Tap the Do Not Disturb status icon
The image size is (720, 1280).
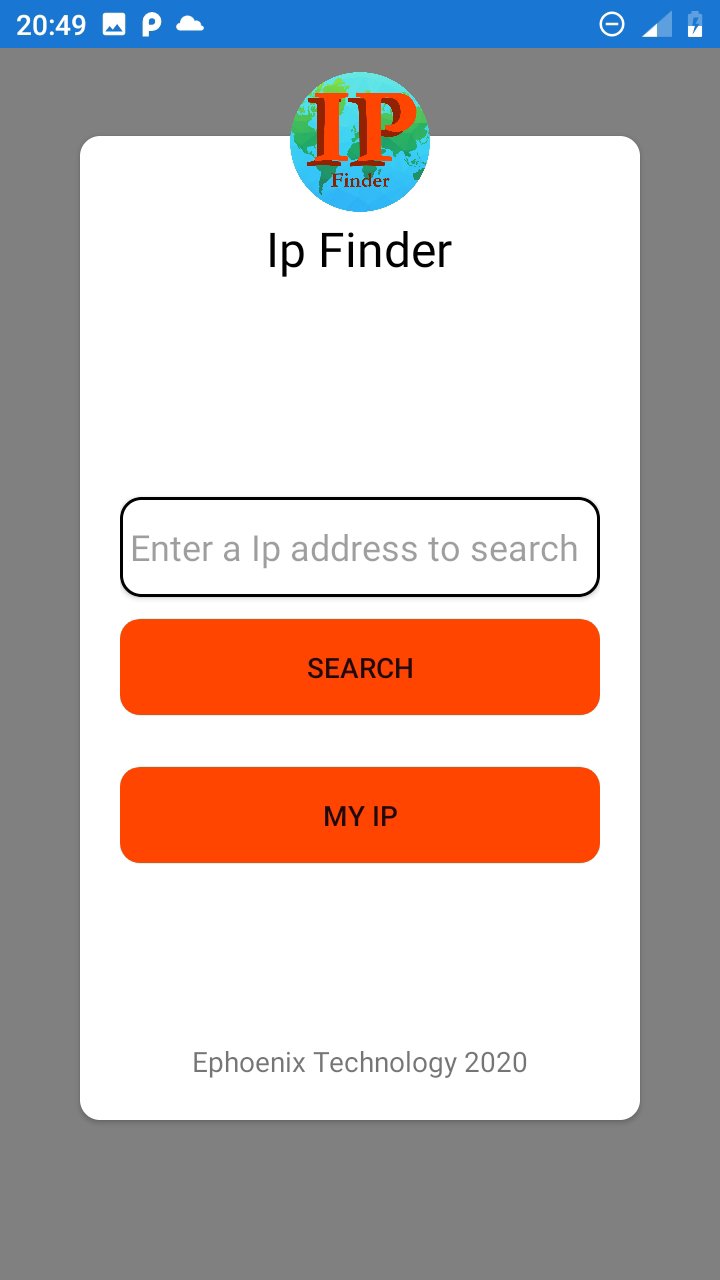pos(612,25)
